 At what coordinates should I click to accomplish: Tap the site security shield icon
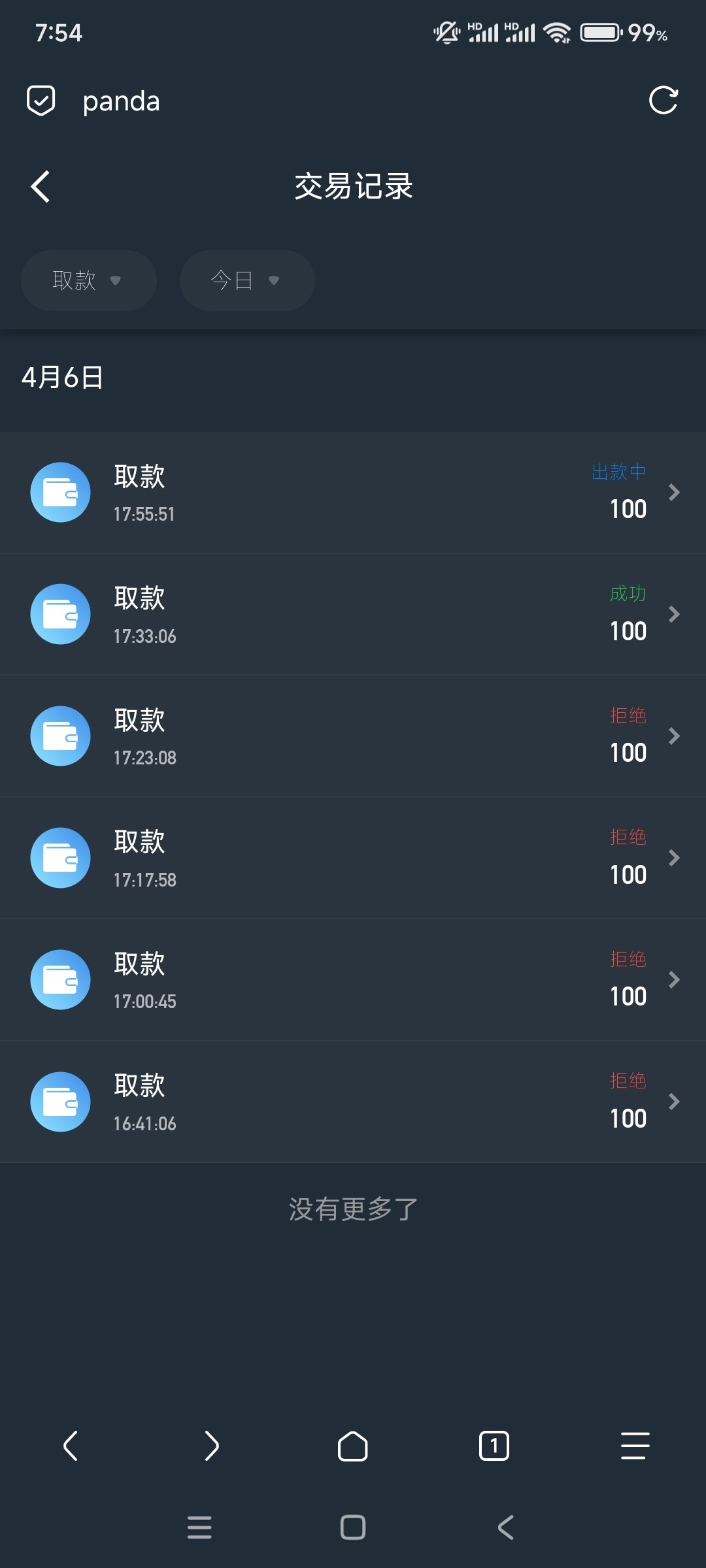tap(41, 101)
